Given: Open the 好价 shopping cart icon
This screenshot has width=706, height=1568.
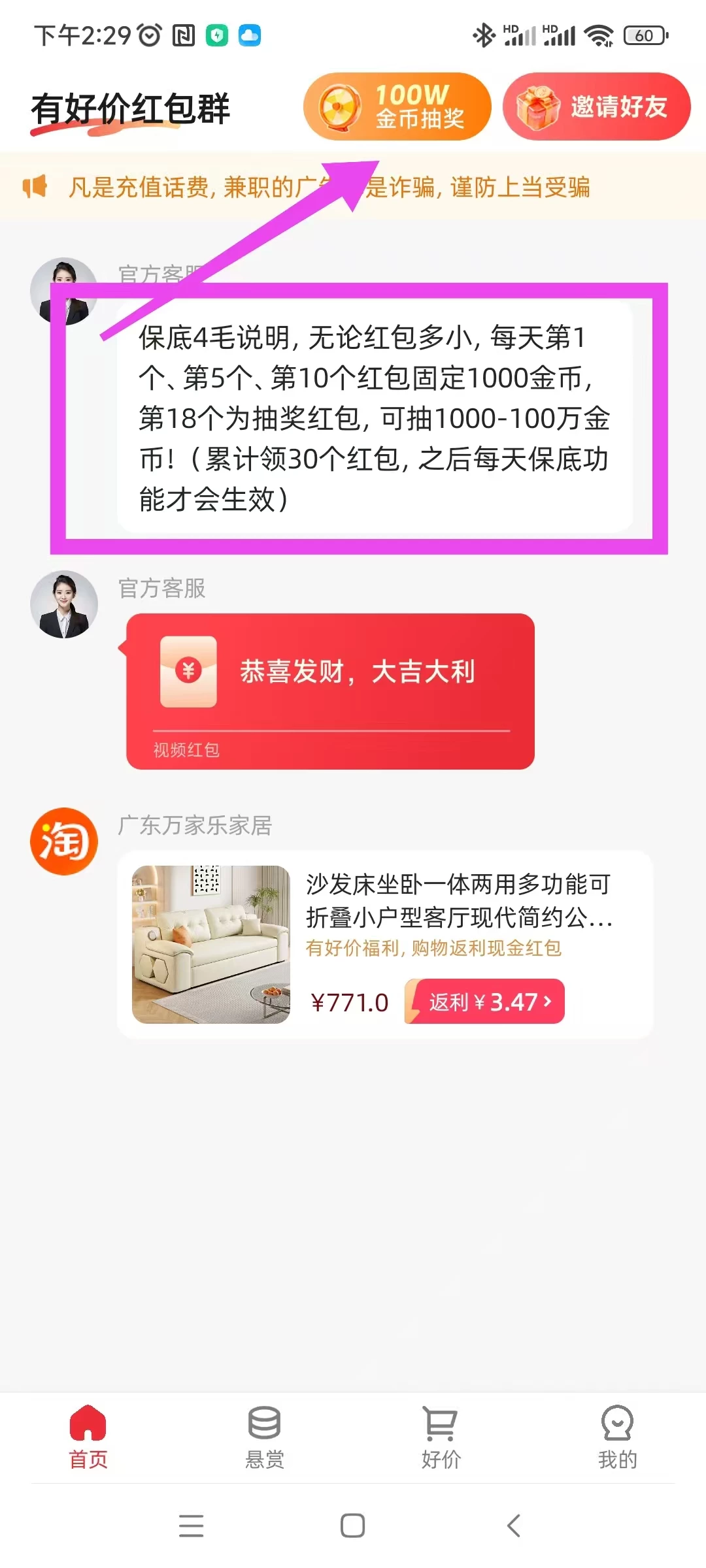Looking at the screenshot, I should point(440,1421).
